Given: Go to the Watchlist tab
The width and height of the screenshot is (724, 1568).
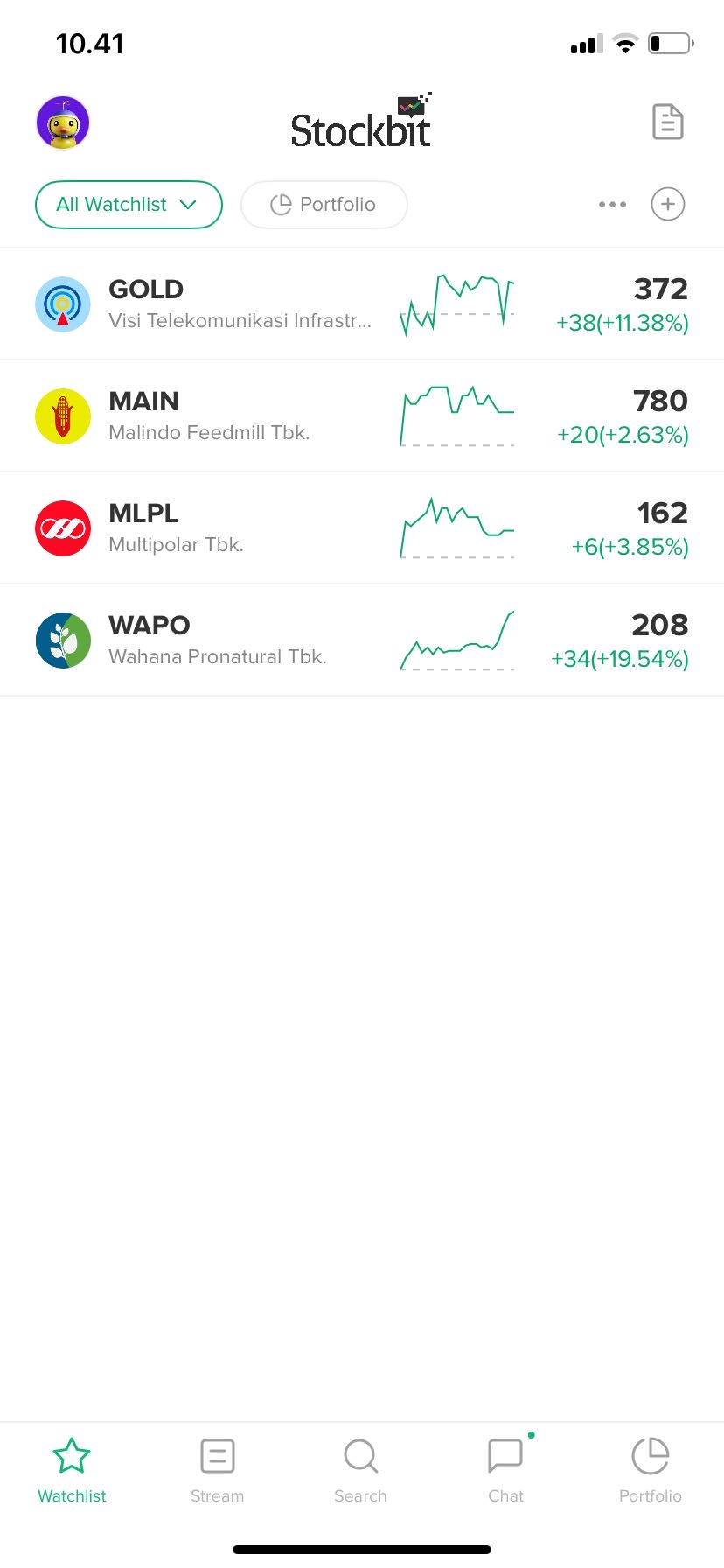Looking at the screenshot, I should pos(72,1470).
